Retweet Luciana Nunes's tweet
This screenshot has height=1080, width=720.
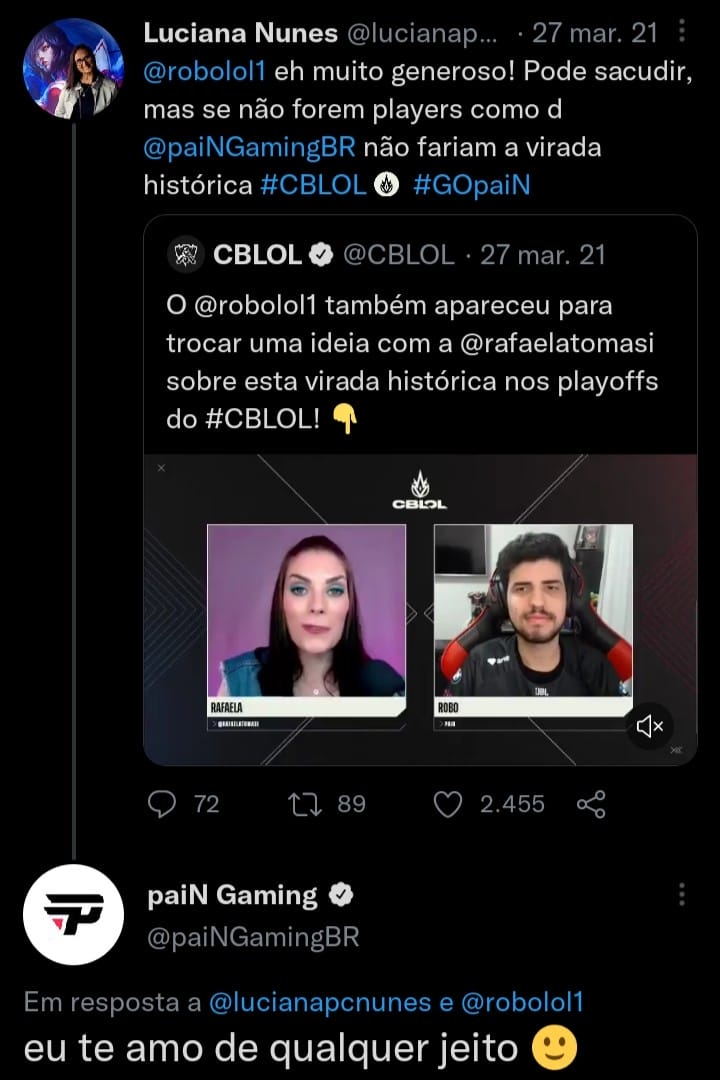pyautogui.click(x=300, y=804)
